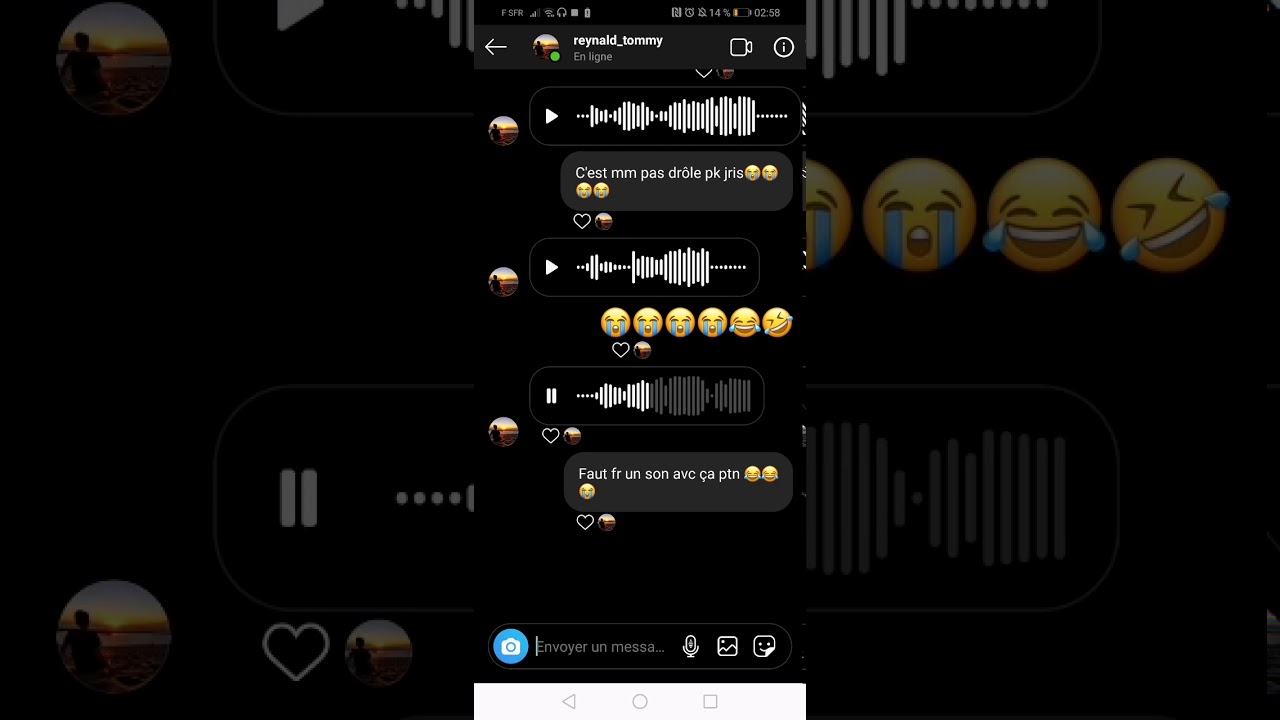Viewport: 1280px width, 720px height.
Task: Play the first voice message
Action: tap(551, 116)
